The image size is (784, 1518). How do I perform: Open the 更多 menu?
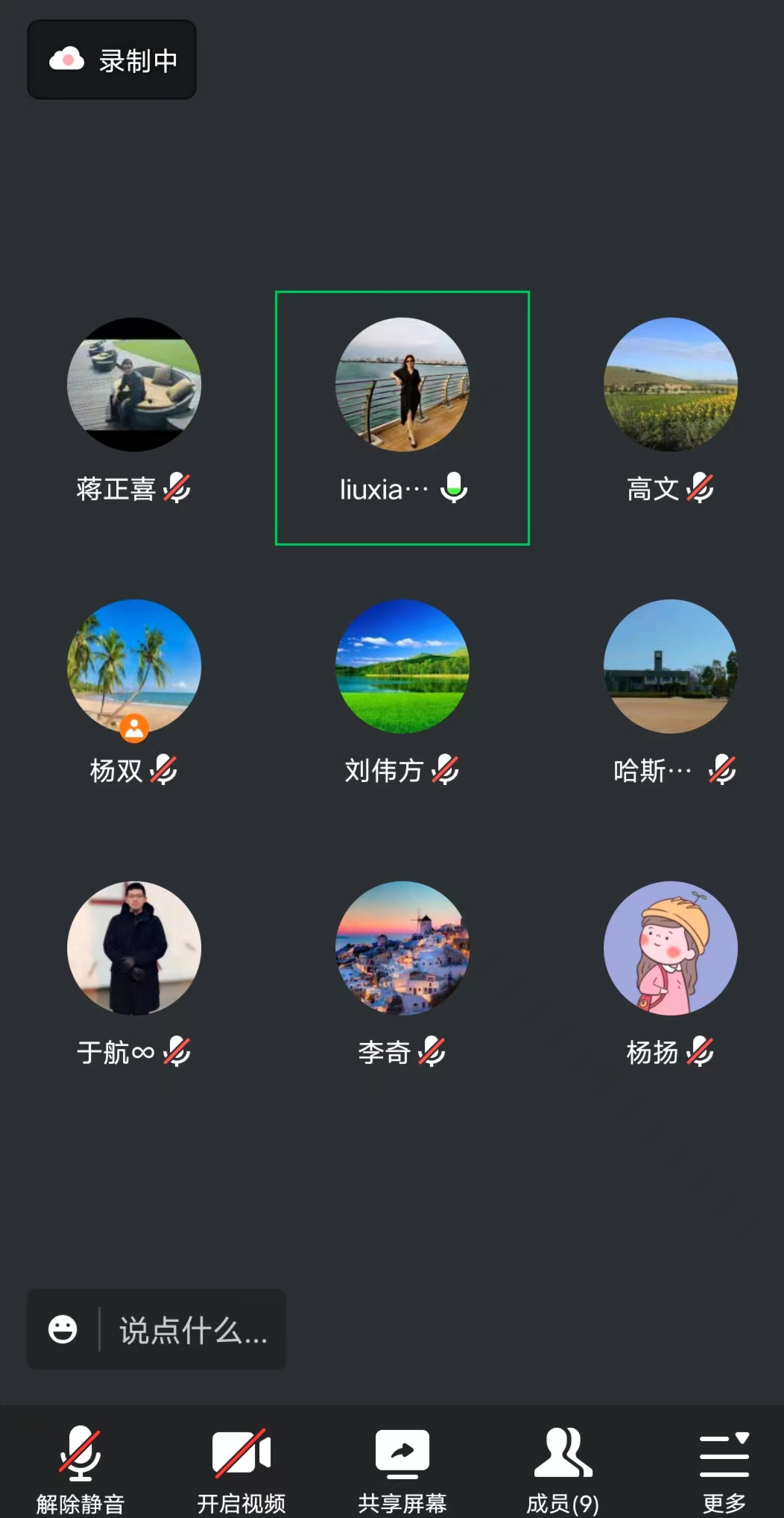(724, 1467)
